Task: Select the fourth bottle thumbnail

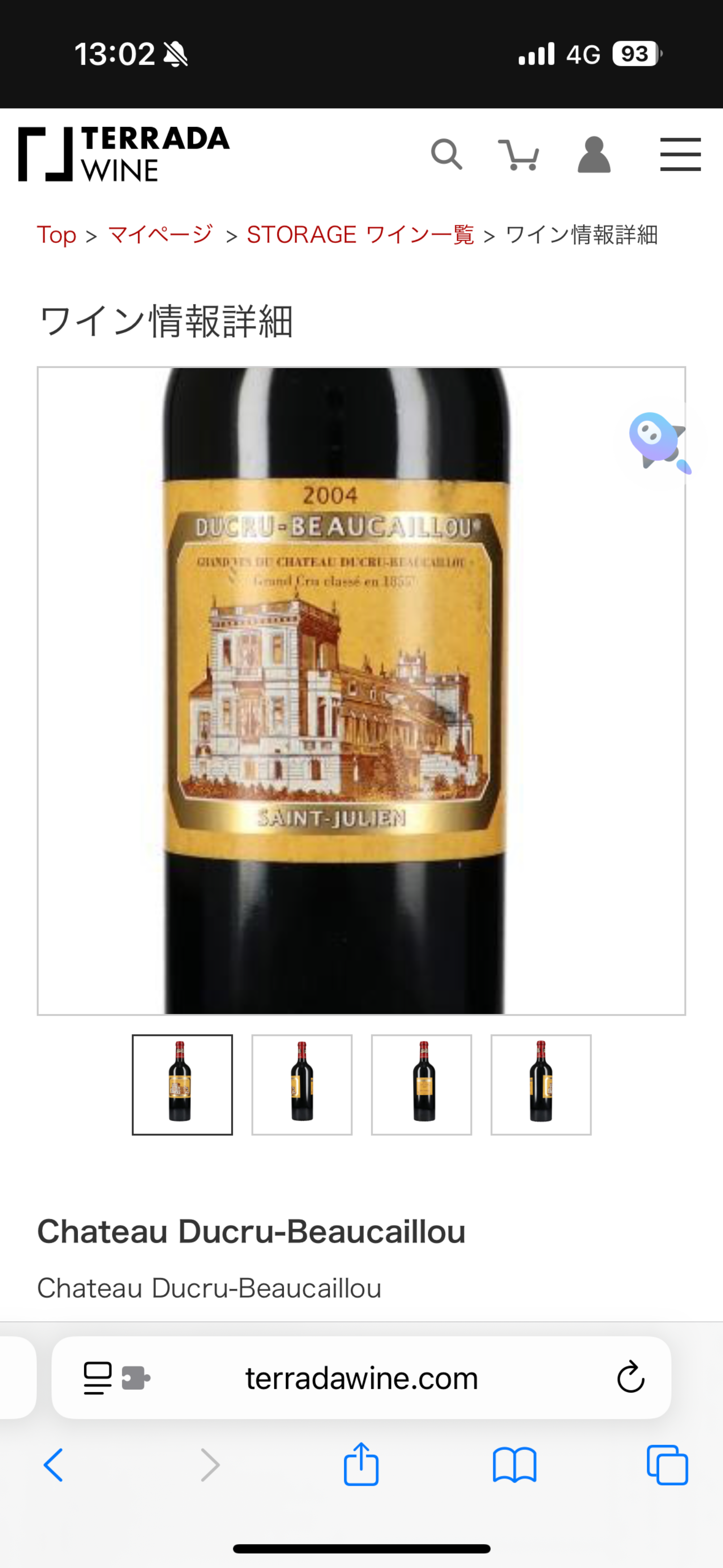Action: click(x=540, y=1084)
